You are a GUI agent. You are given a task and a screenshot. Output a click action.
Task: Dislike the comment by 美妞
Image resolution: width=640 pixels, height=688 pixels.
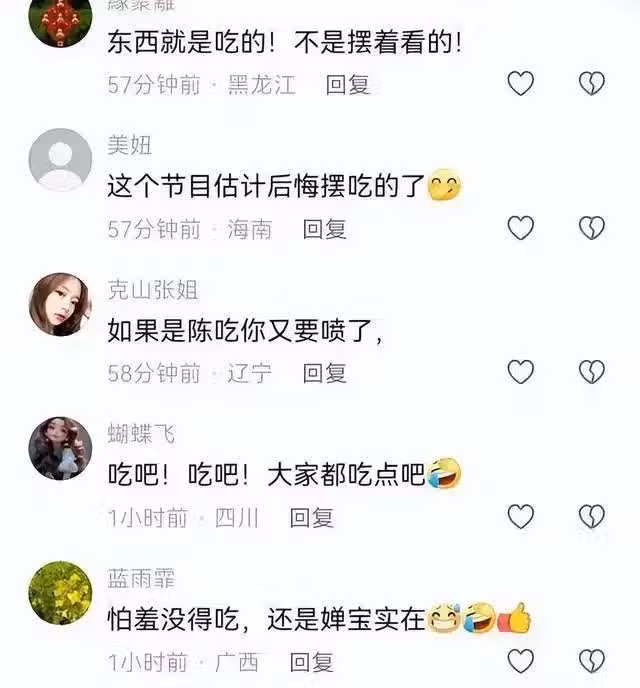pos(592,228)
